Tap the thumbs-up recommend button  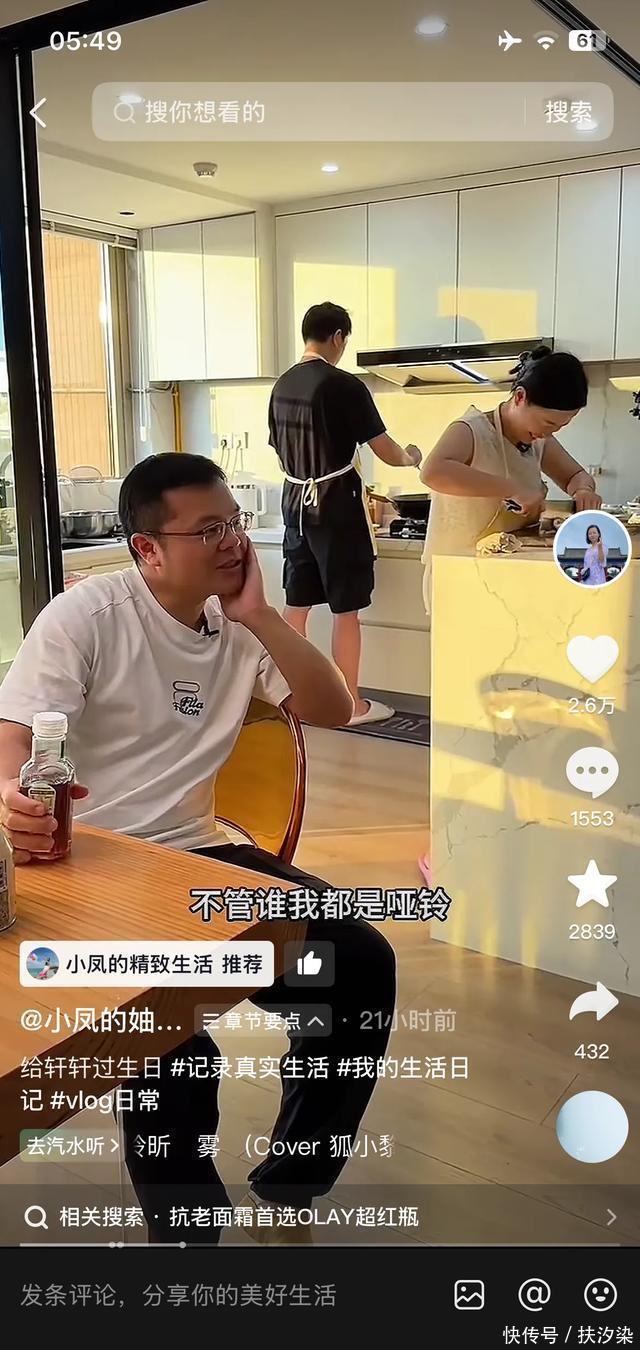click(309, 964)
